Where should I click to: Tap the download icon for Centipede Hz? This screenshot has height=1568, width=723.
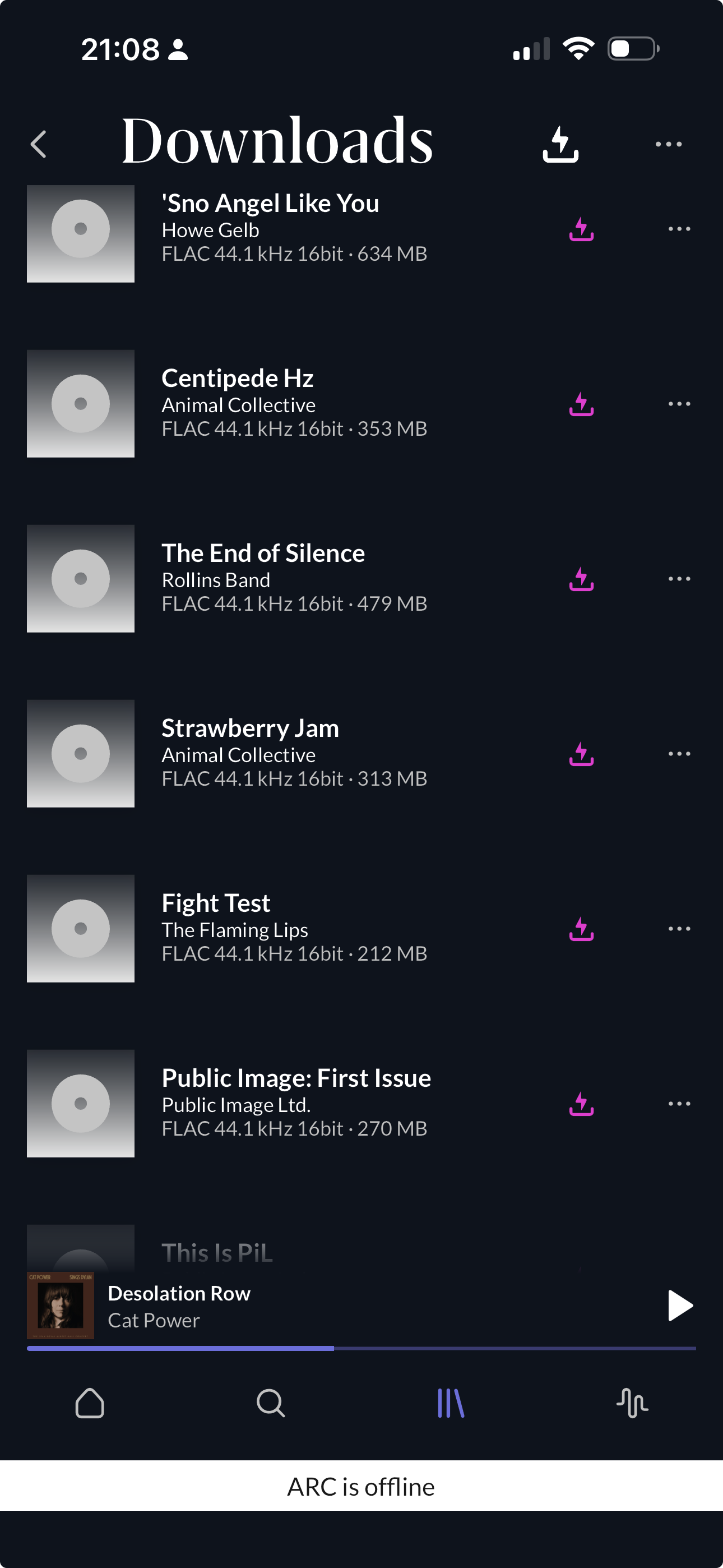click(581, 404)
